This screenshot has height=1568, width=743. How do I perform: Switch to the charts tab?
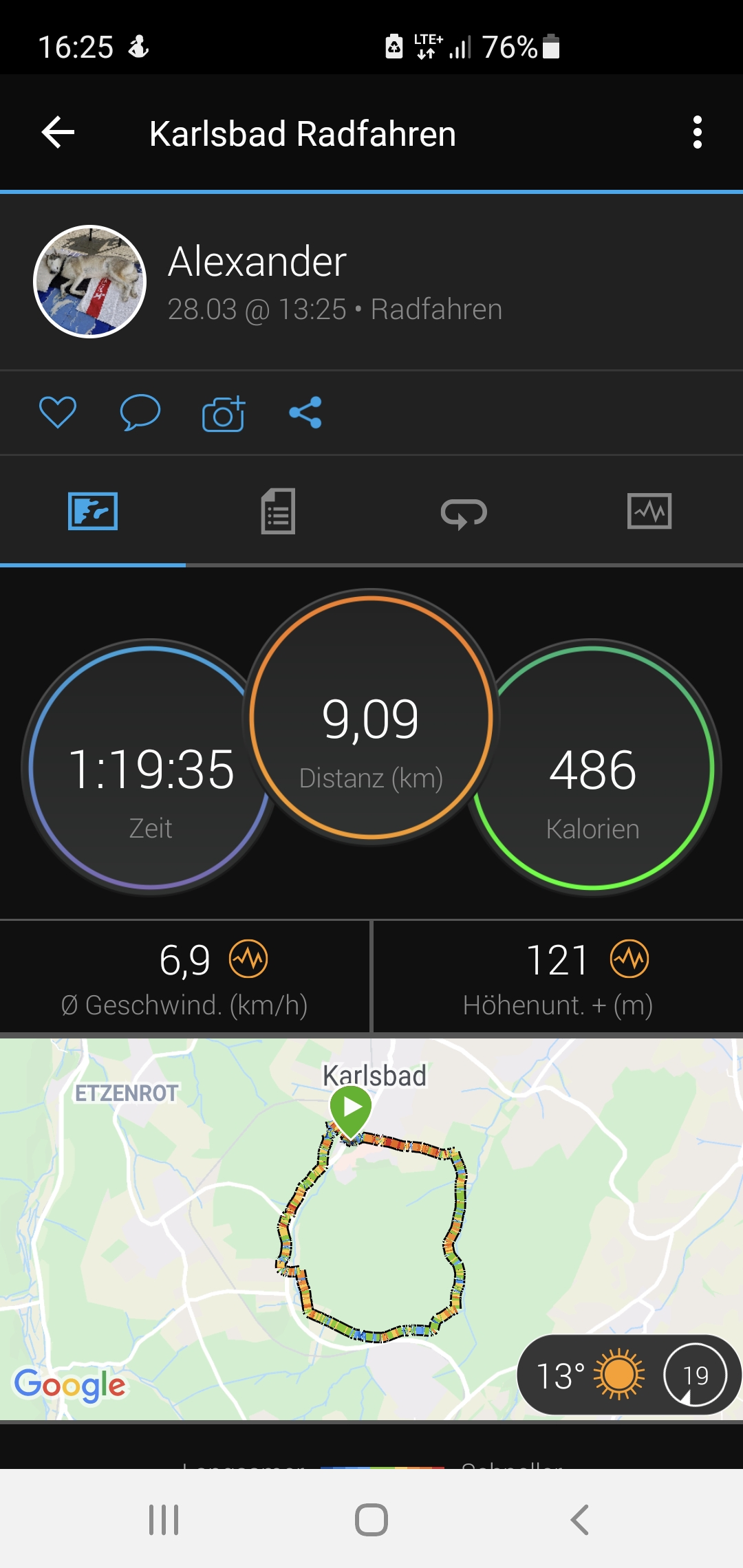click(x=649, y=512)
